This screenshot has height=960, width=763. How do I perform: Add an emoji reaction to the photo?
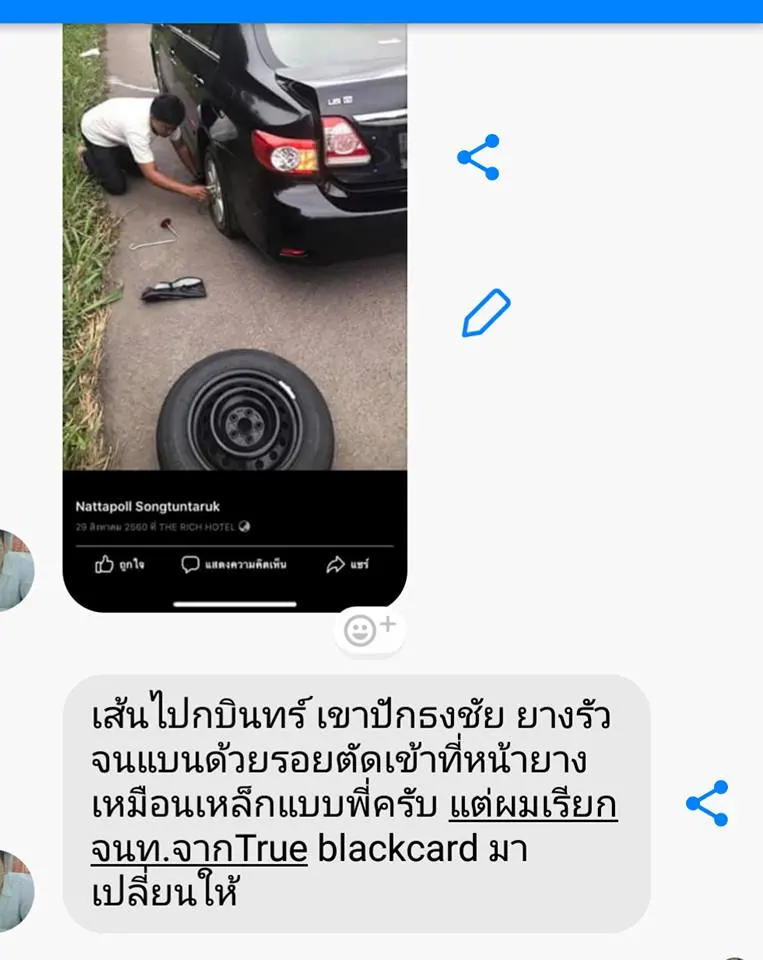pos(369,629)
